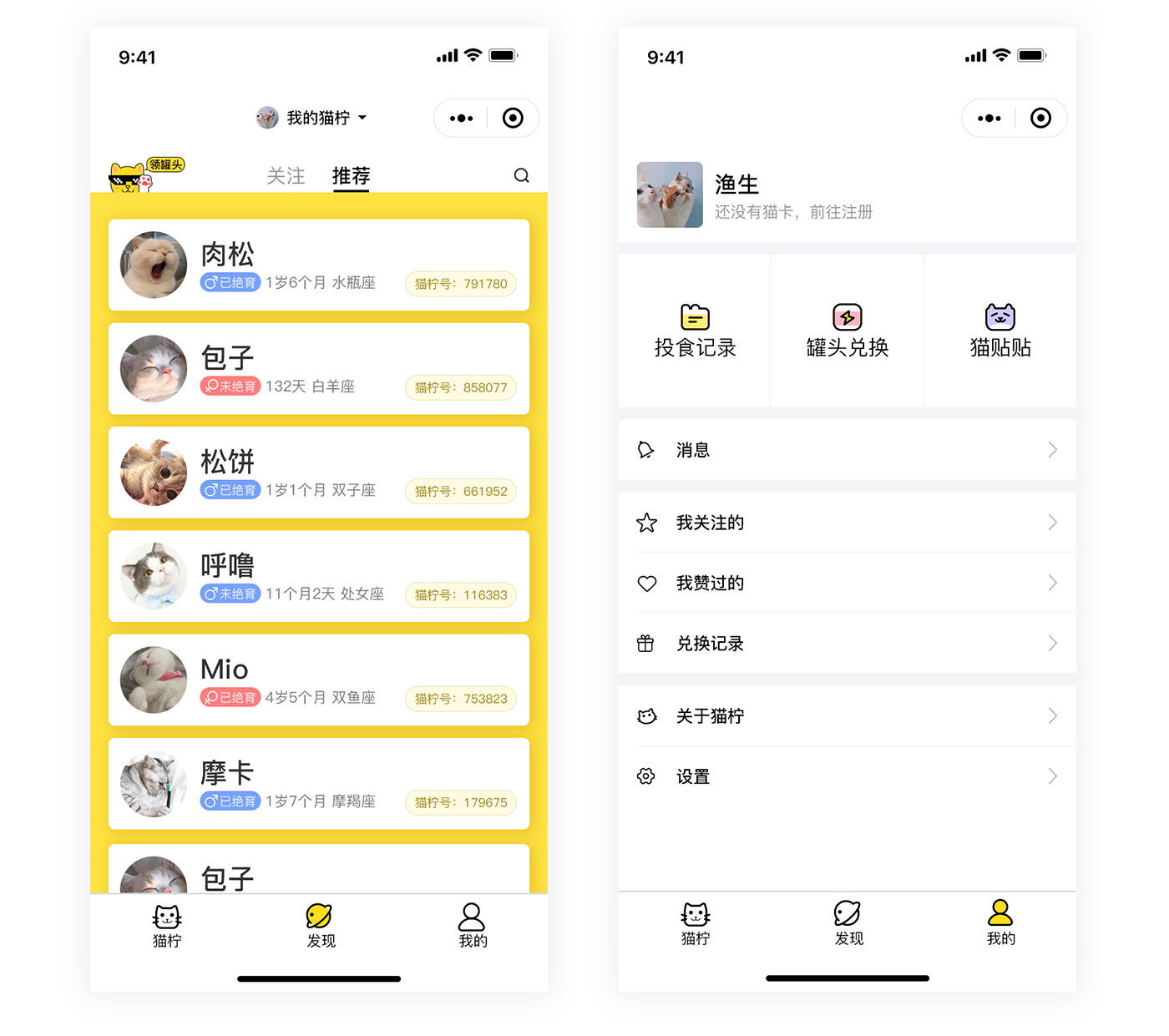
Task: Open the 消息 messages row
Action: (x=847, y=450)
